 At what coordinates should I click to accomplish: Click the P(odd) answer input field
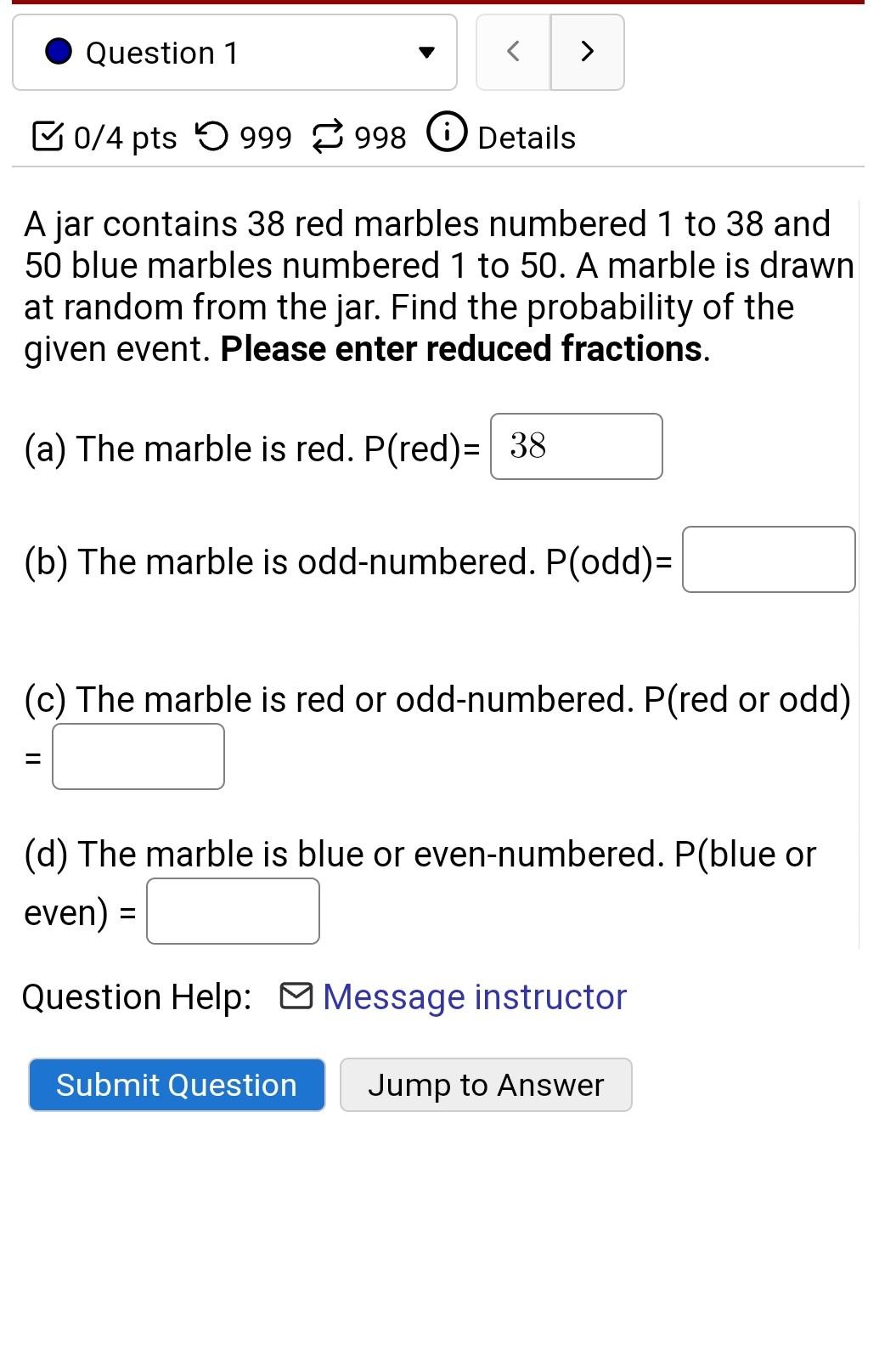pyautogui.click(x=769, y=560)
